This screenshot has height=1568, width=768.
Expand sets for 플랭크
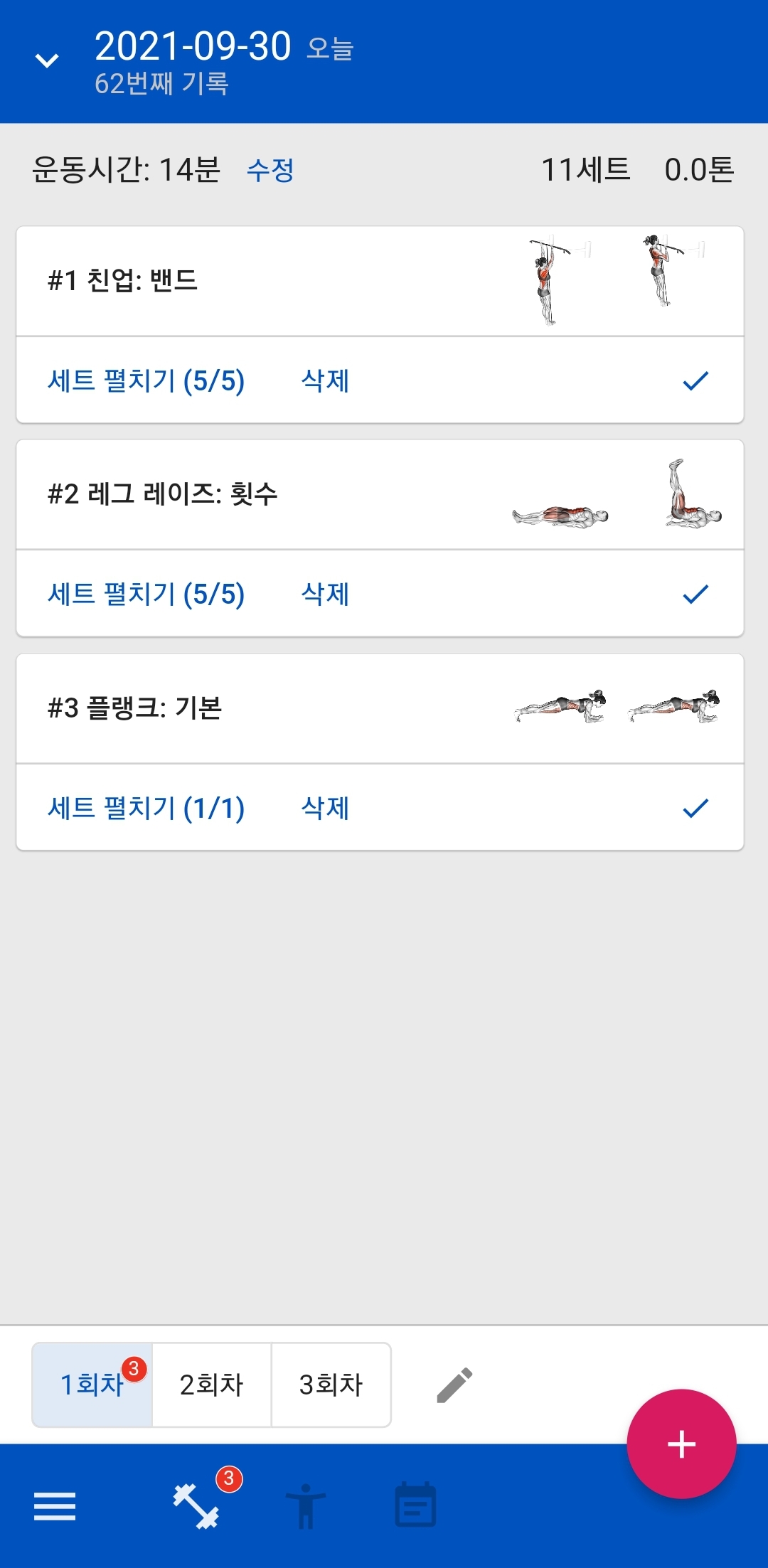146,808
